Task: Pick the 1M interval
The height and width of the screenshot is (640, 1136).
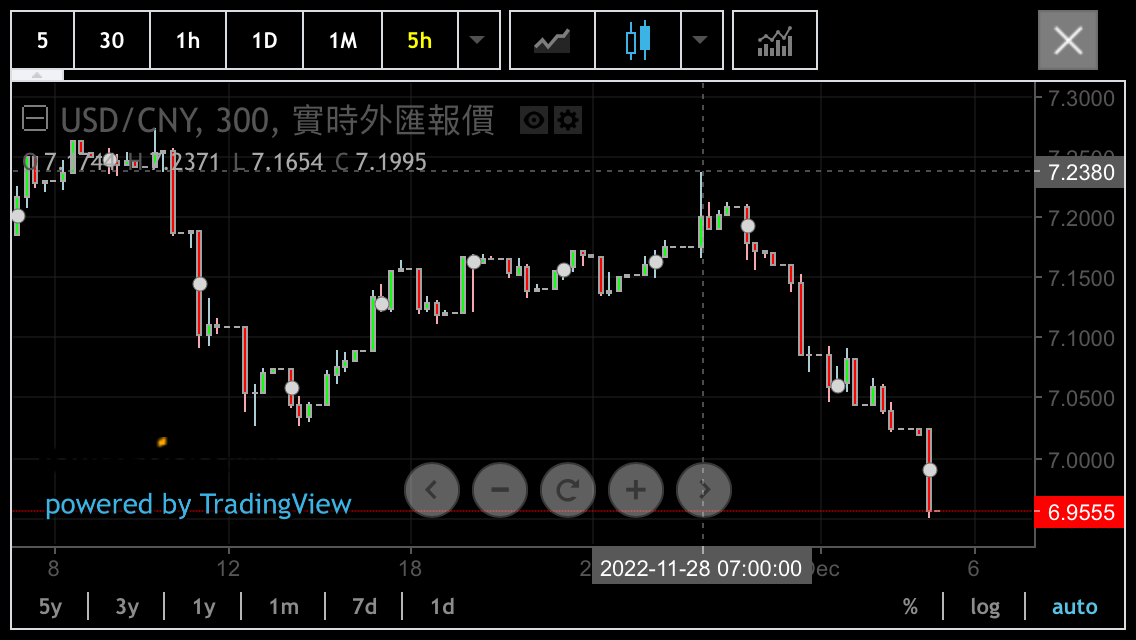Action: [343, 40]
